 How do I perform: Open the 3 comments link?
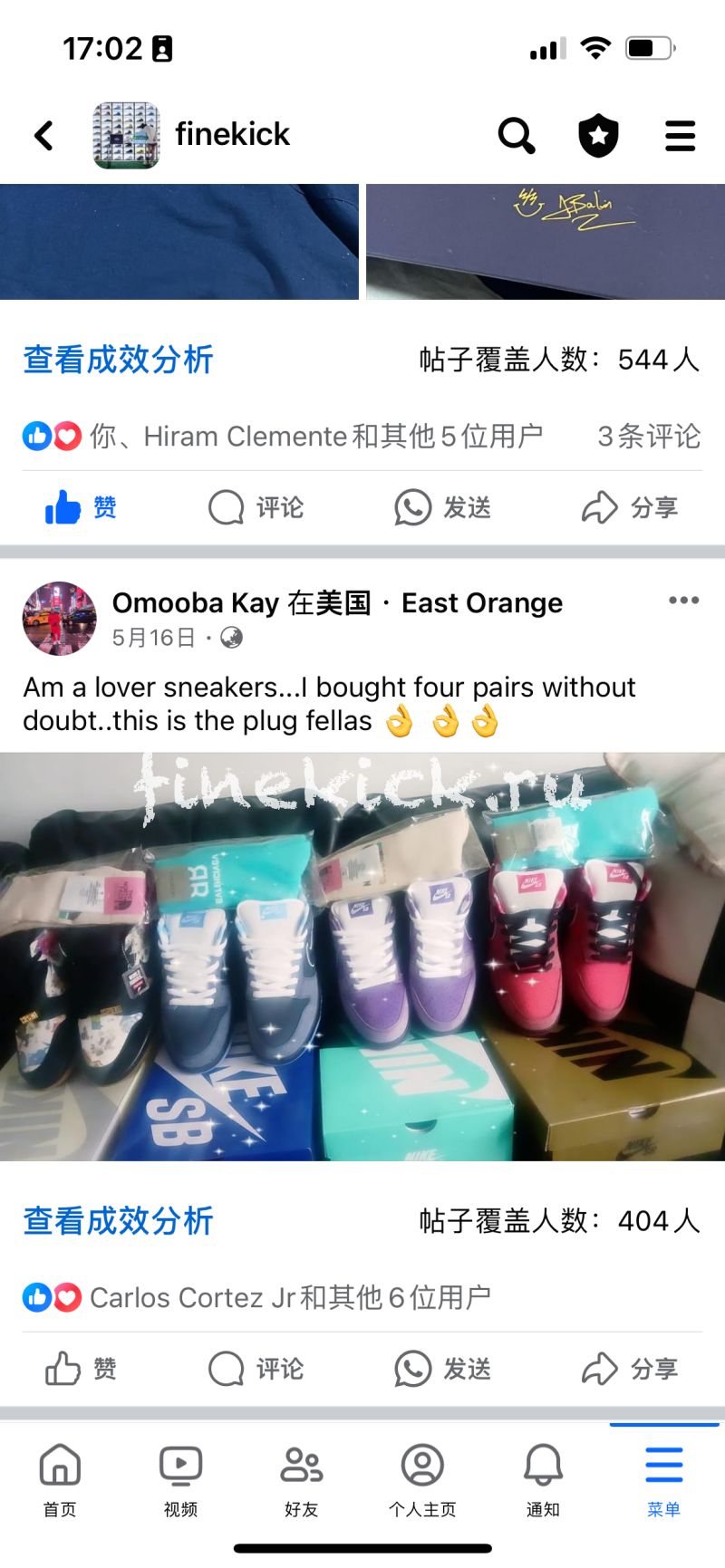(x=648, y=437)
